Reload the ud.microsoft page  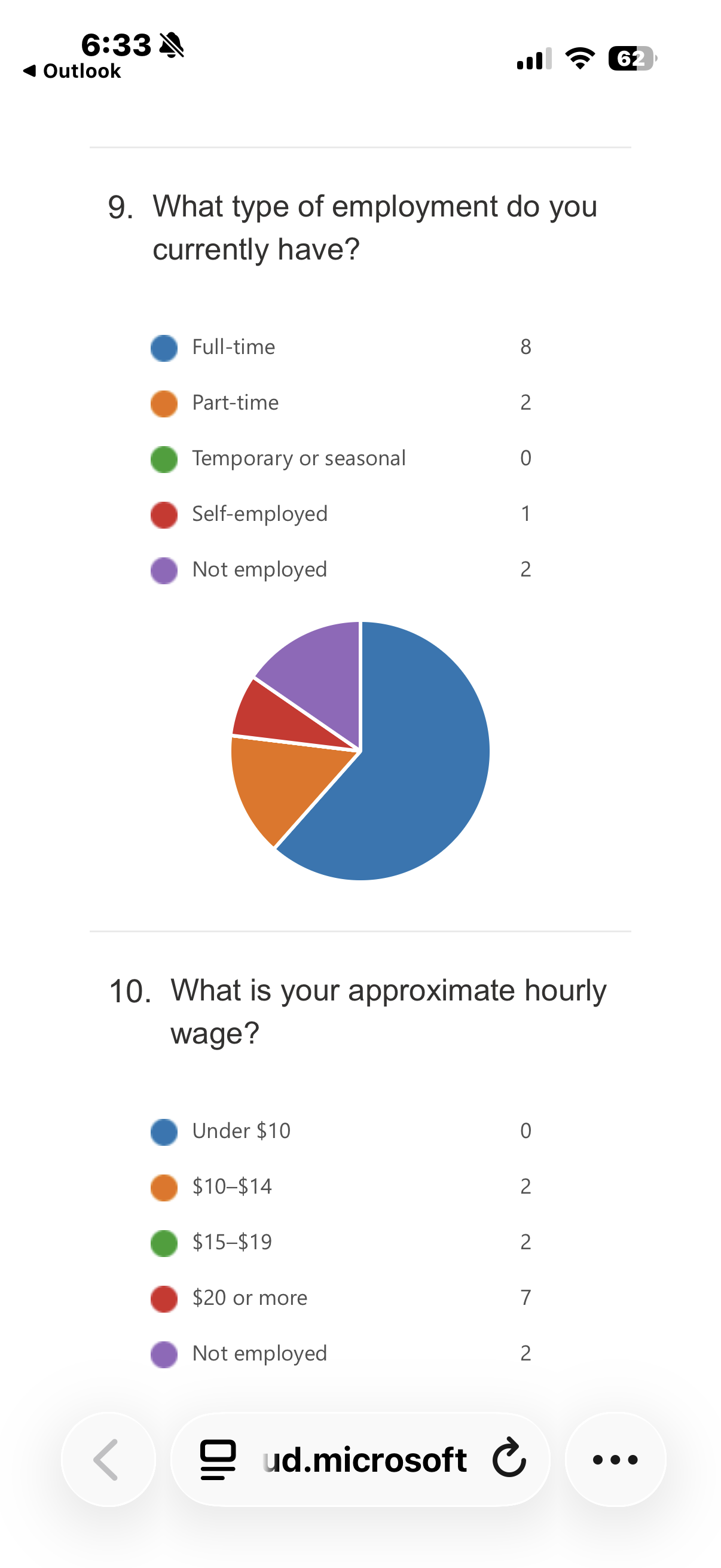509,1458
